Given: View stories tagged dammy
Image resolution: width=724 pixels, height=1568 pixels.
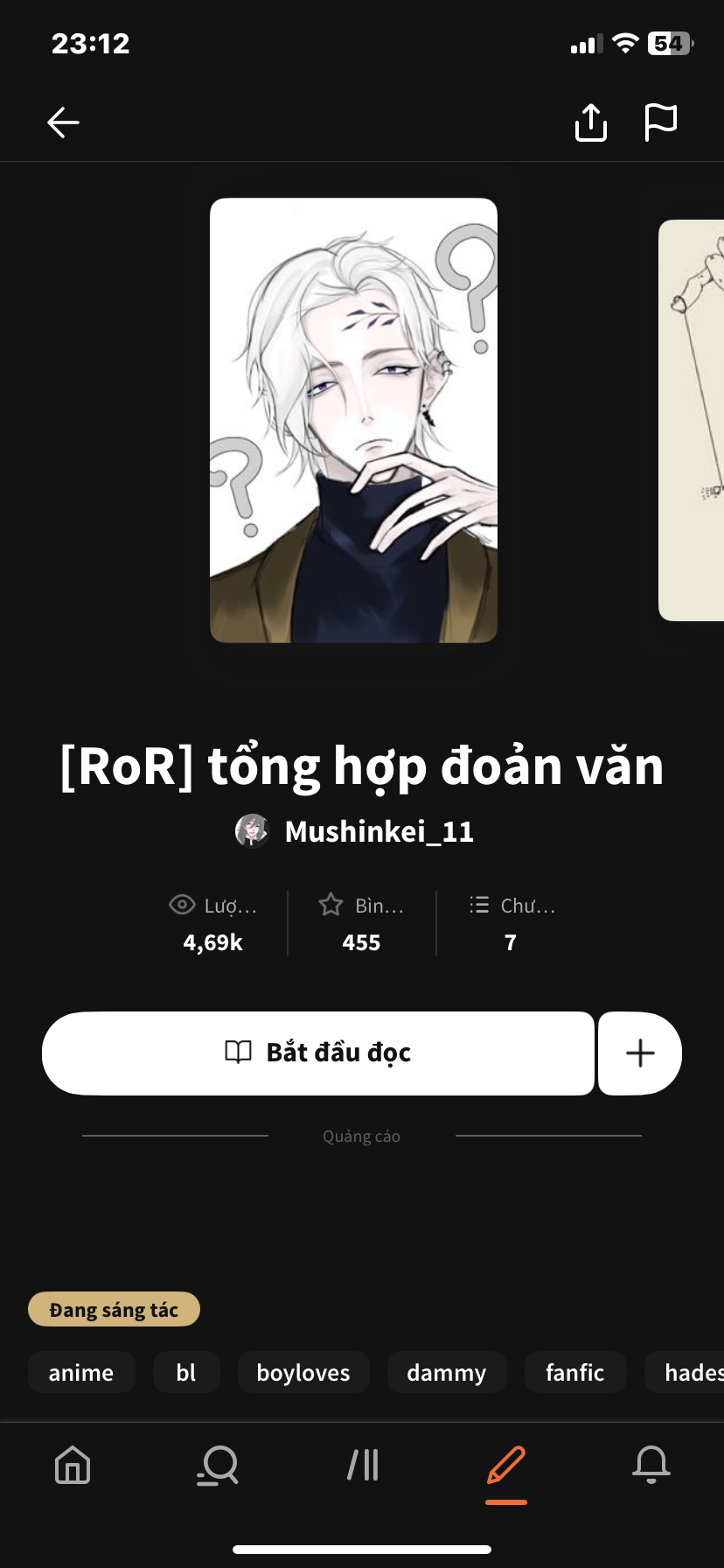Looking at the screenshot, I should coord(447,1372).
